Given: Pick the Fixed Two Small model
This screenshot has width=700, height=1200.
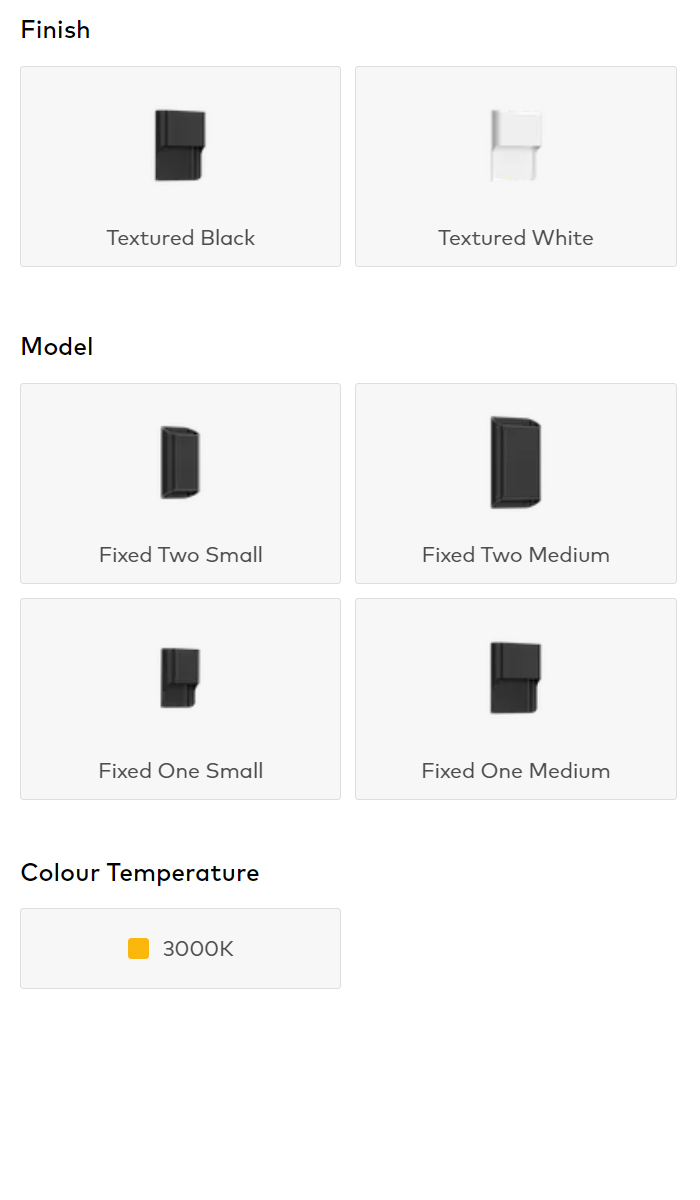Looking at the screenshot, I should point(180,483).
